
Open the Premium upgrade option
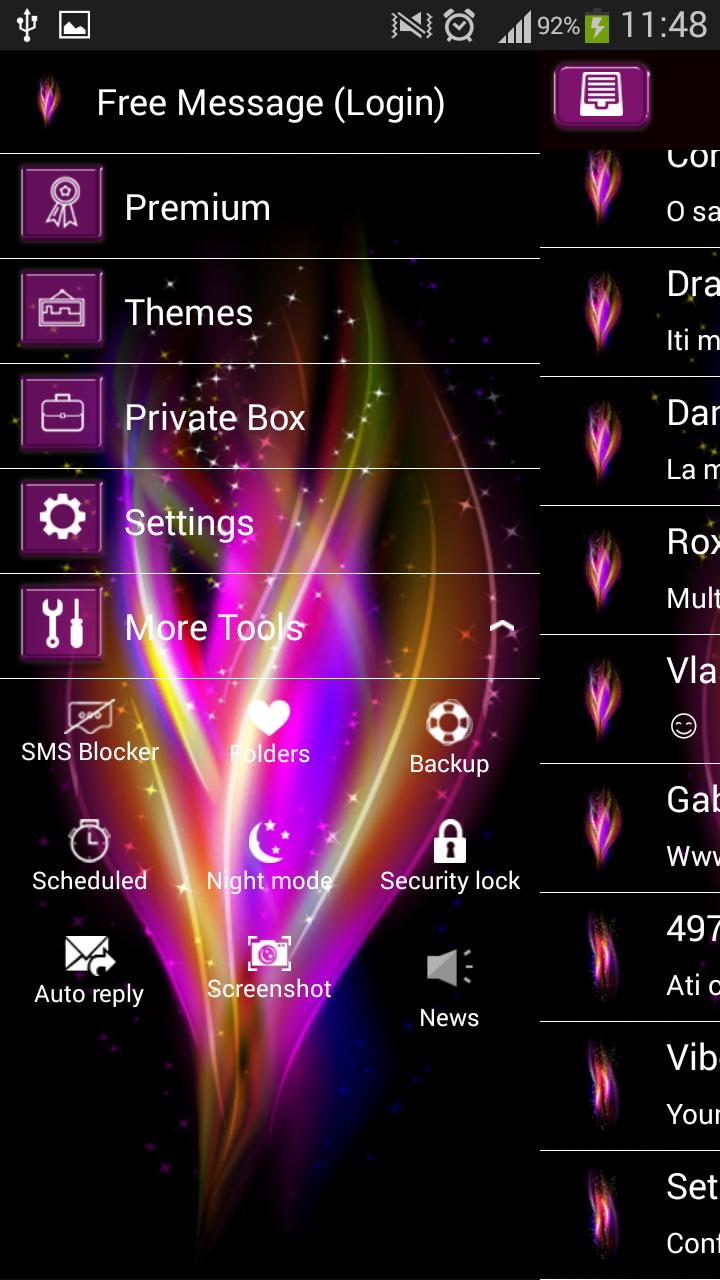tap(197, 207)
